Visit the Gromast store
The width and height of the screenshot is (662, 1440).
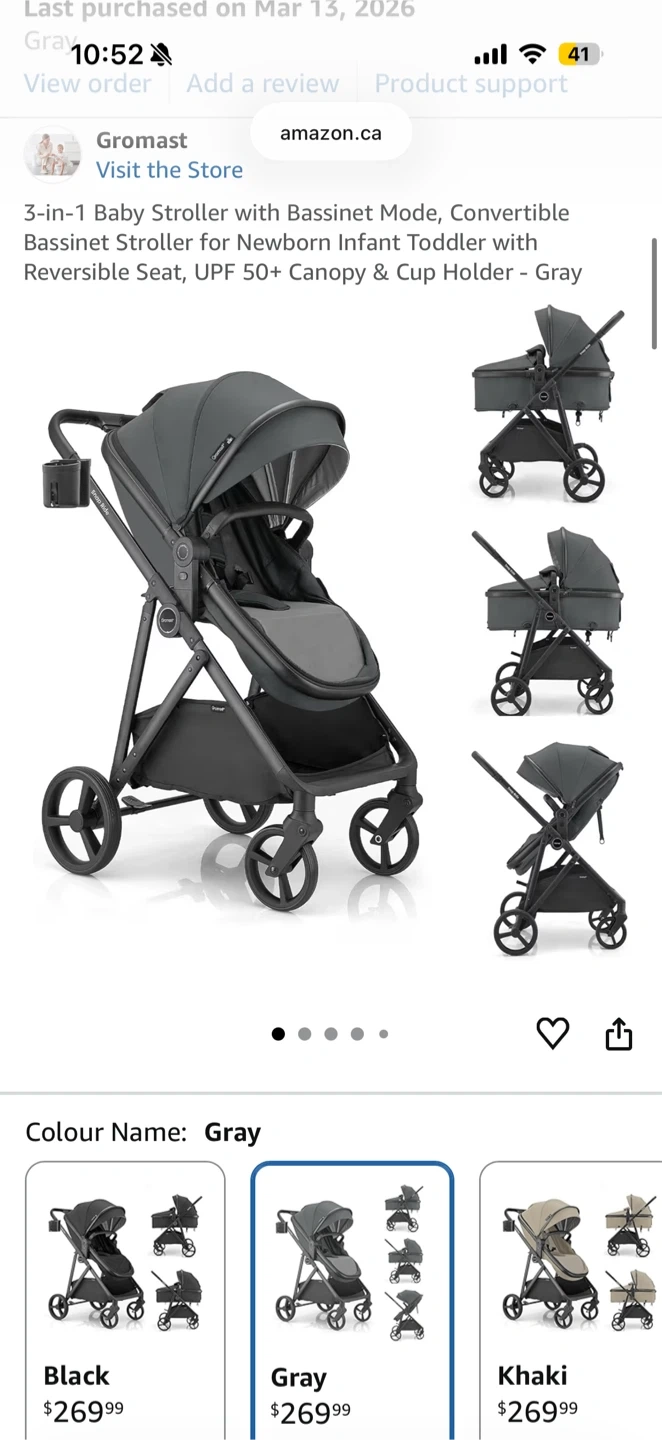coord(169,170)
